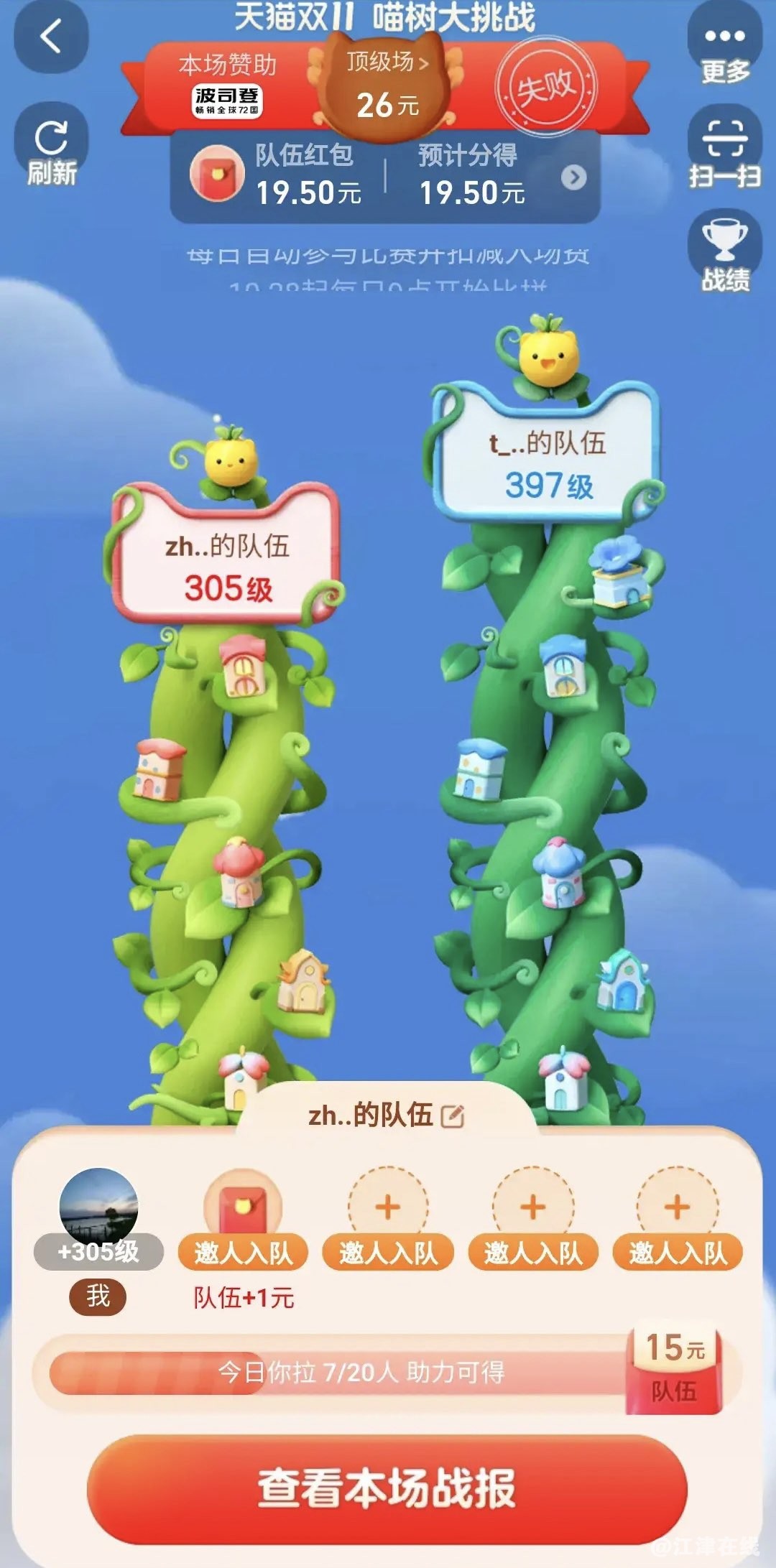Open the 更多 more options menu

pos(724,47)
